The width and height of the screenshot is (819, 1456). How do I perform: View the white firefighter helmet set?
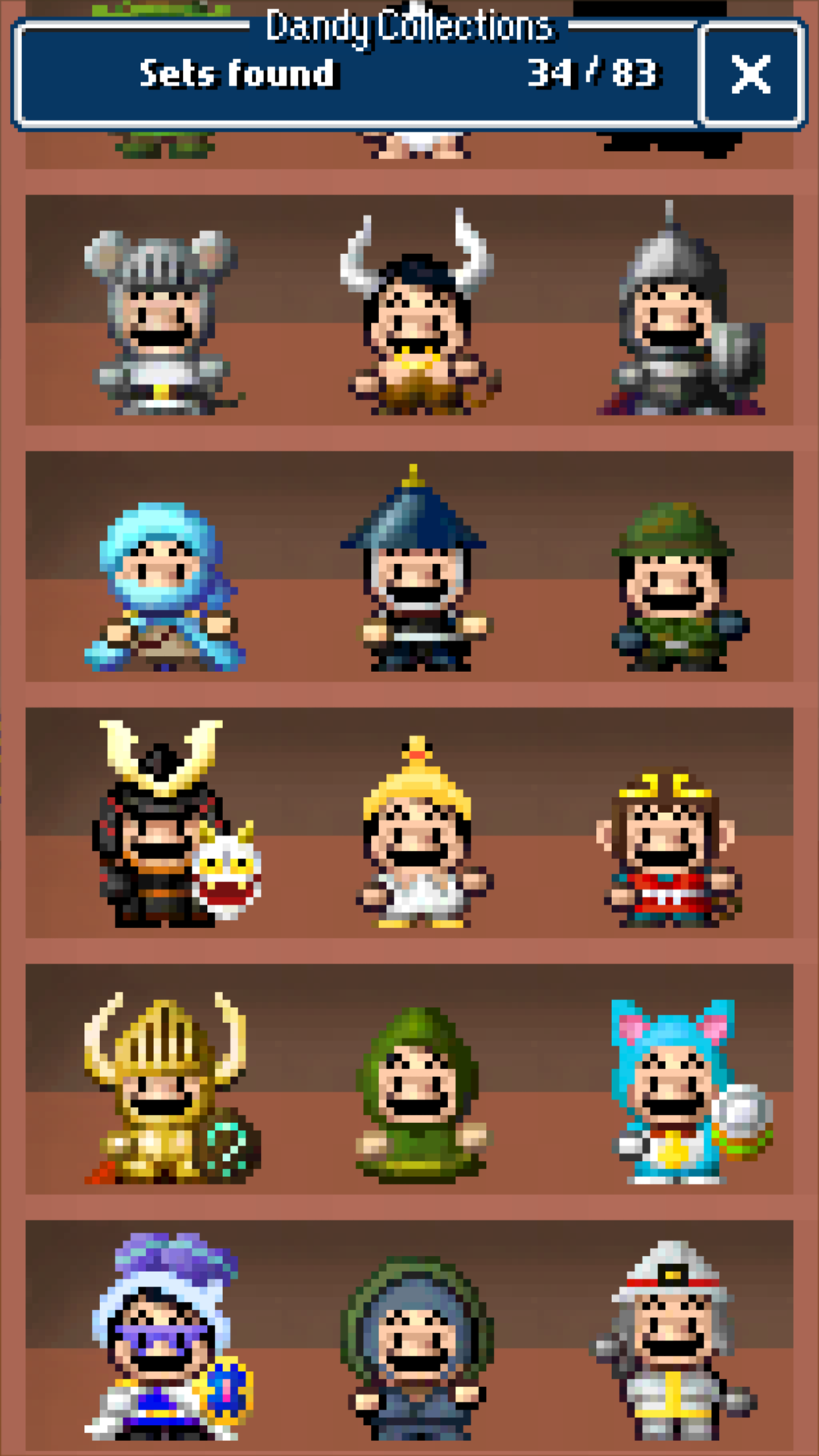671,1342
